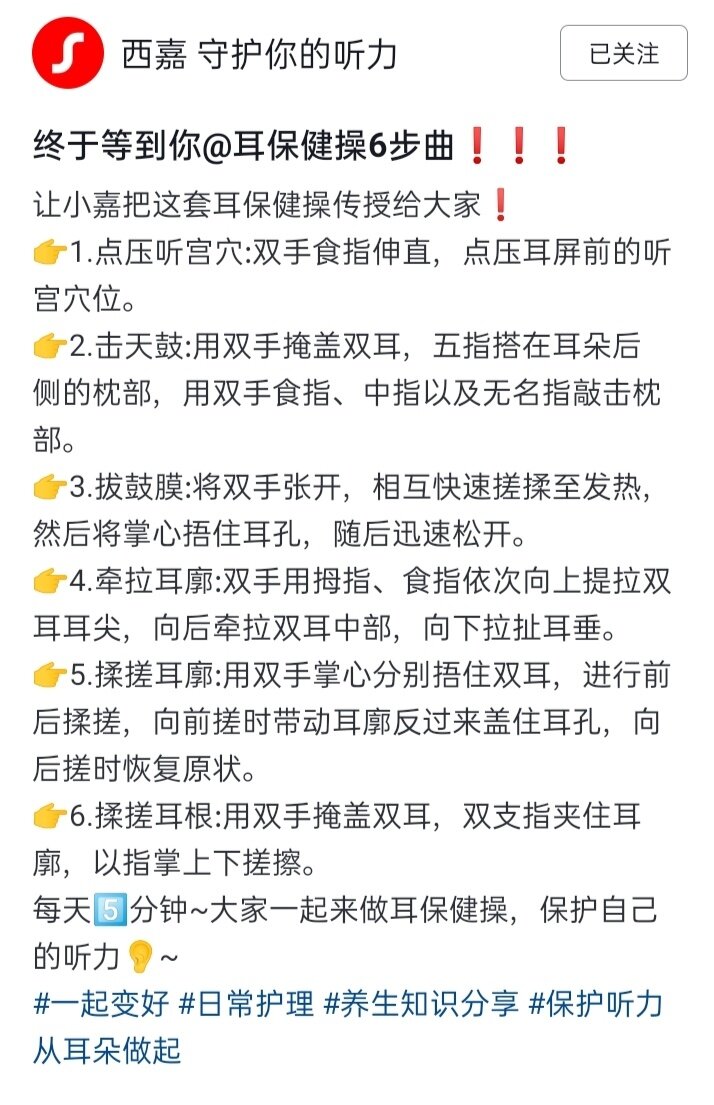This screenshot has width=714, height=1105.
Task: Open the 西嘉 profile avatar
Action: 68,53
